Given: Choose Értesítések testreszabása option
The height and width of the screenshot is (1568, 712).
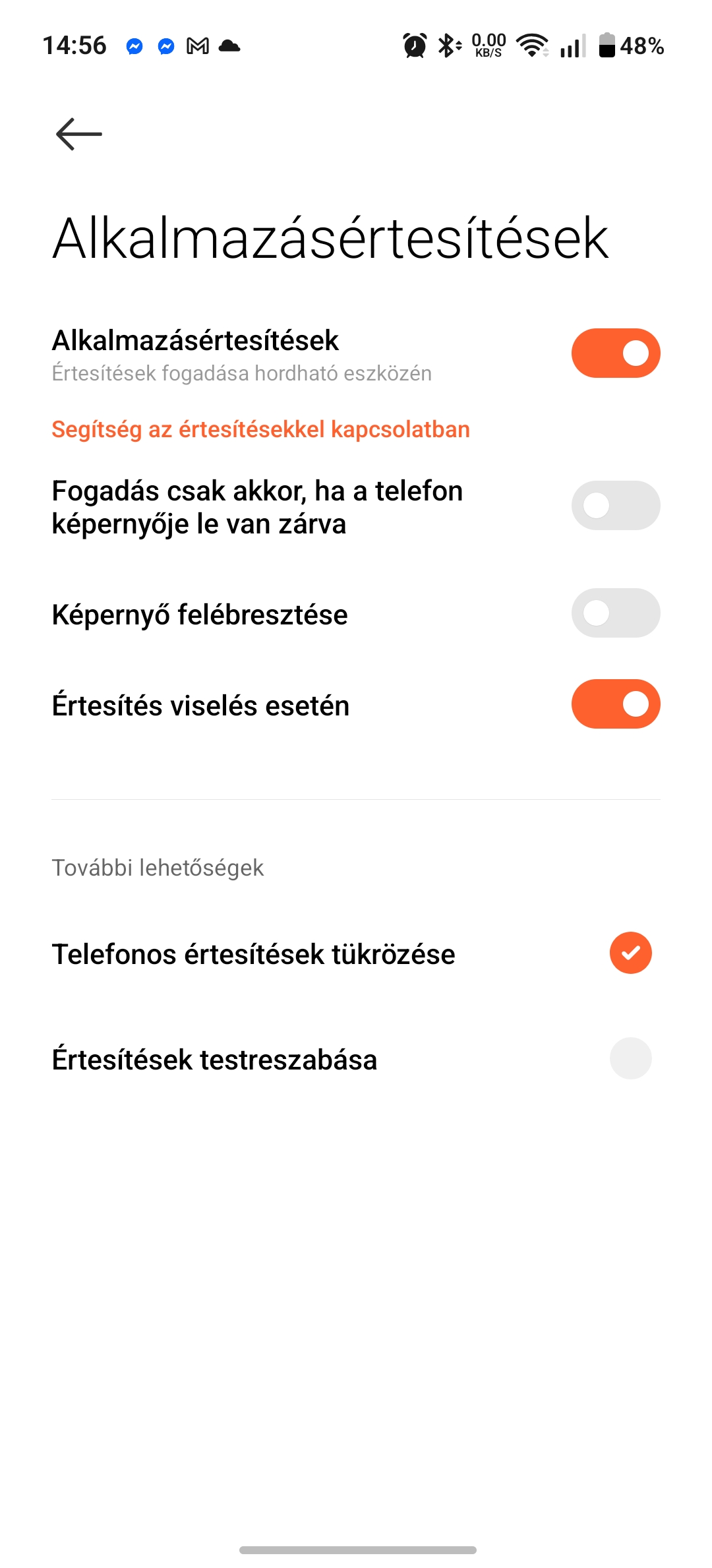Looking at the screenshot, I should (x=356, y=1059).
